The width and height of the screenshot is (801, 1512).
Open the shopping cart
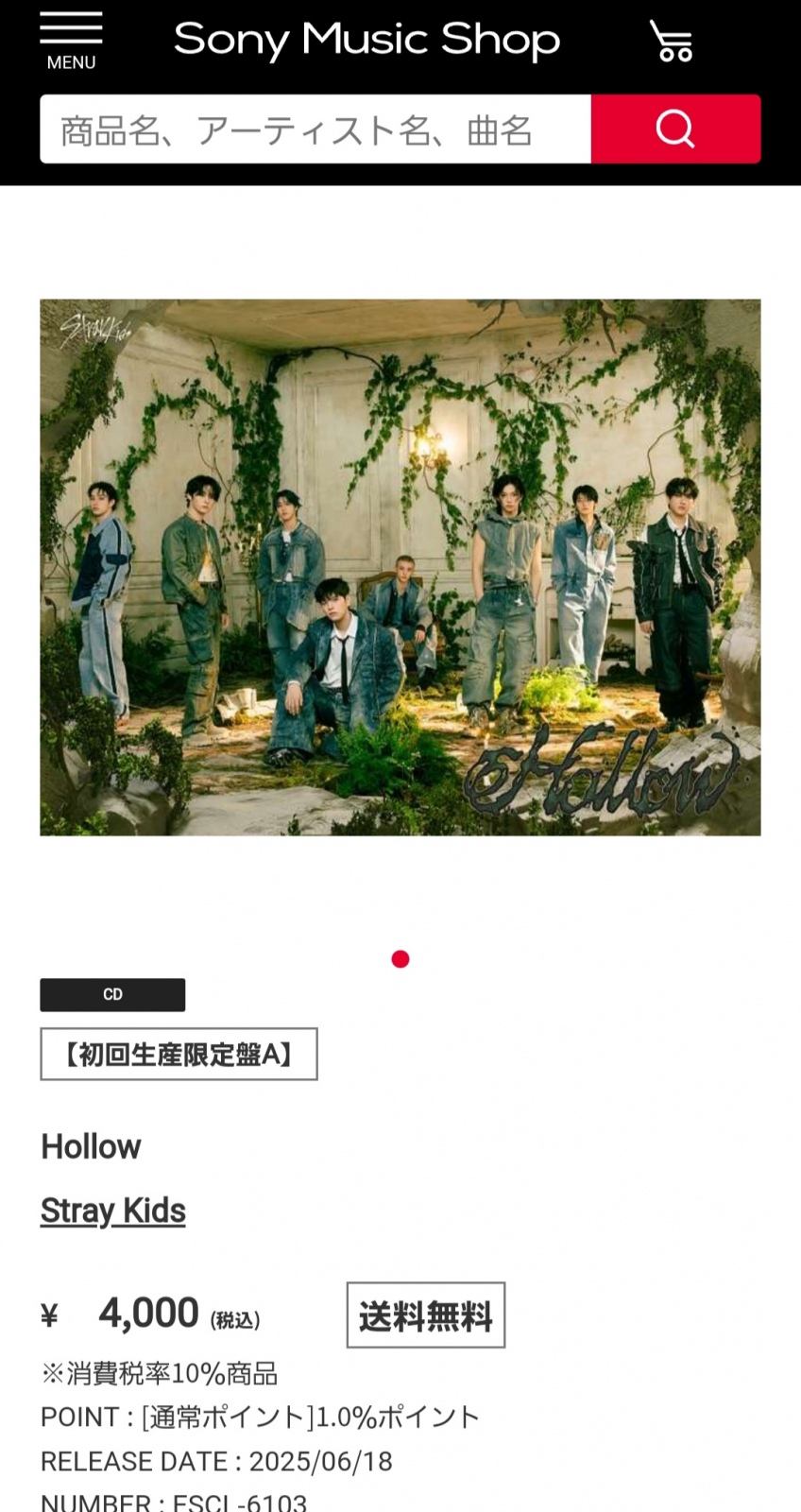tap(672, 42)
